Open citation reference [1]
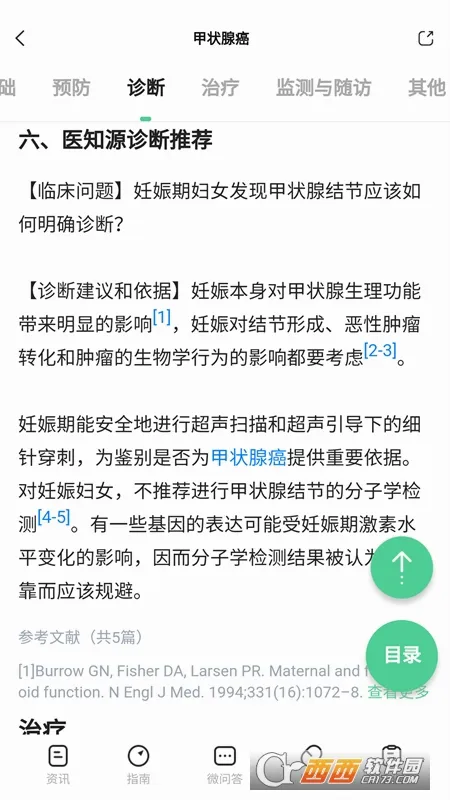The image size is (450, 800). [x=161, y=318]
